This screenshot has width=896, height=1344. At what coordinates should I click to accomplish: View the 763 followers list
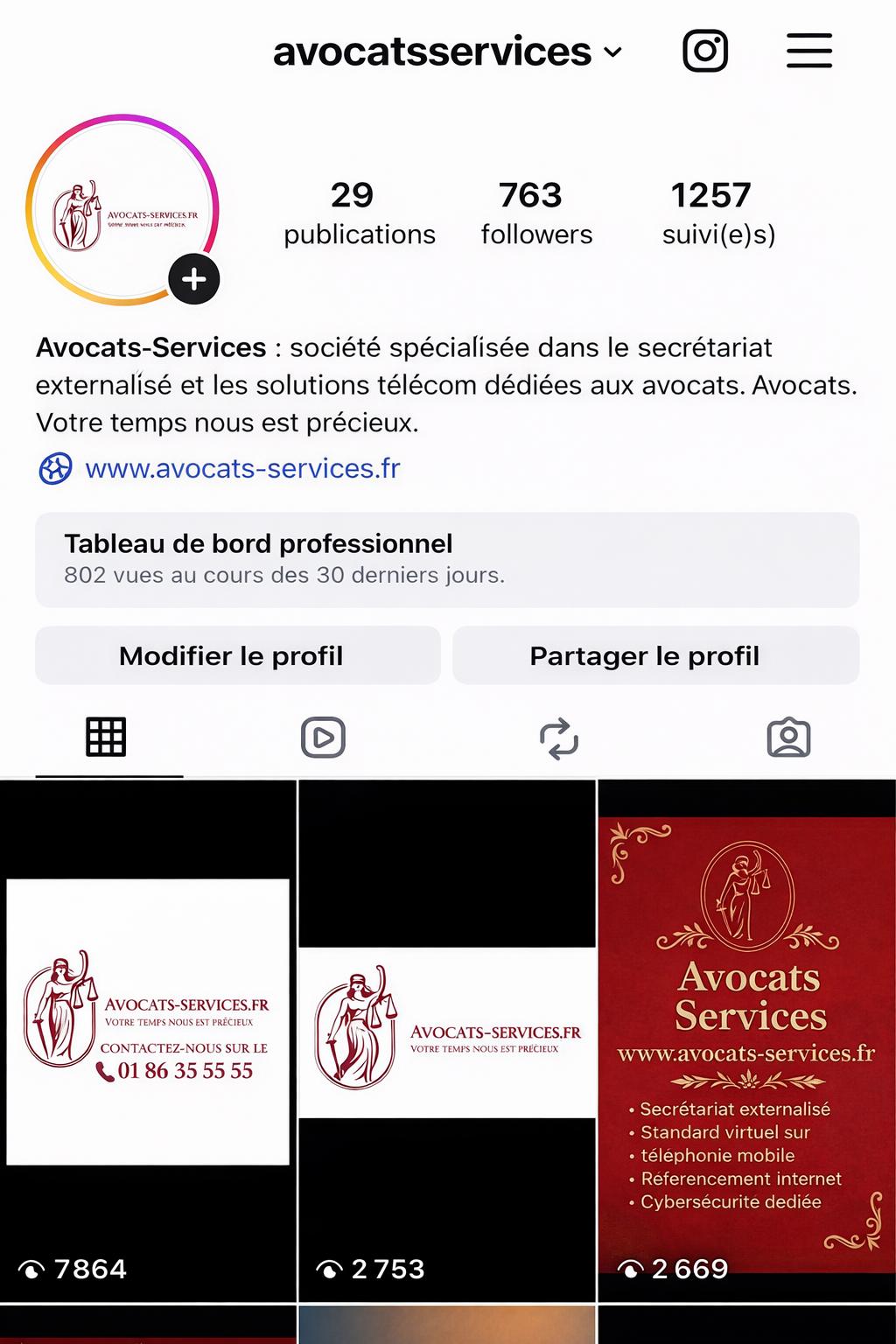535,213
